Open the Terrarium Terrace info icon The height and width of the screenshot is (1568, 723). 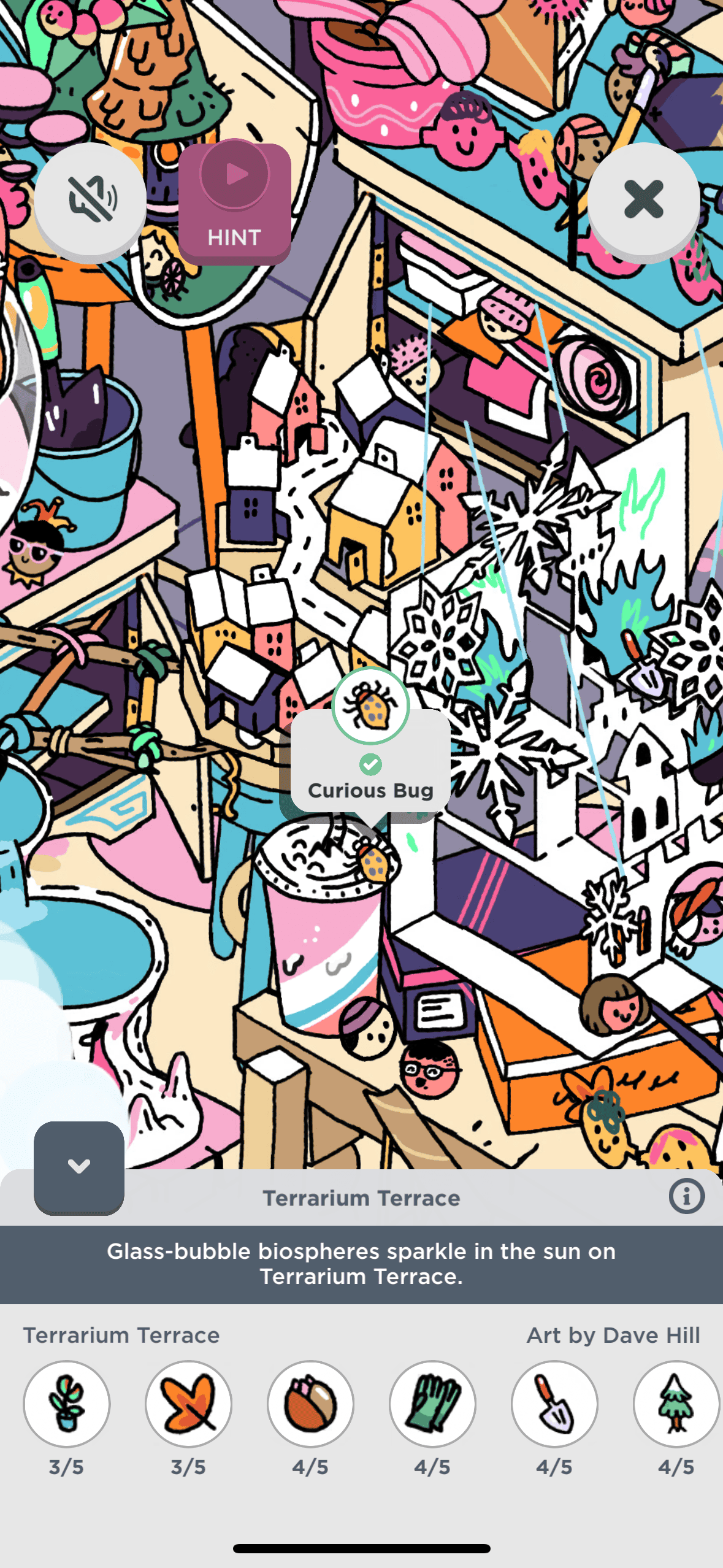pos(686,1196)
